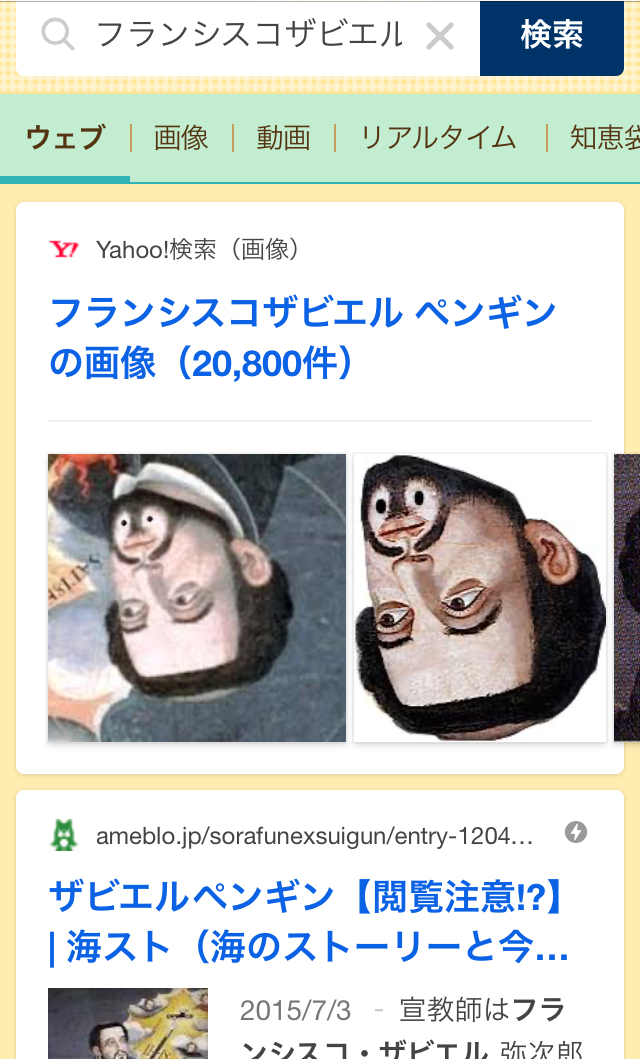
Task: Switch to the 動画 tab
Action: click(283, 138)
